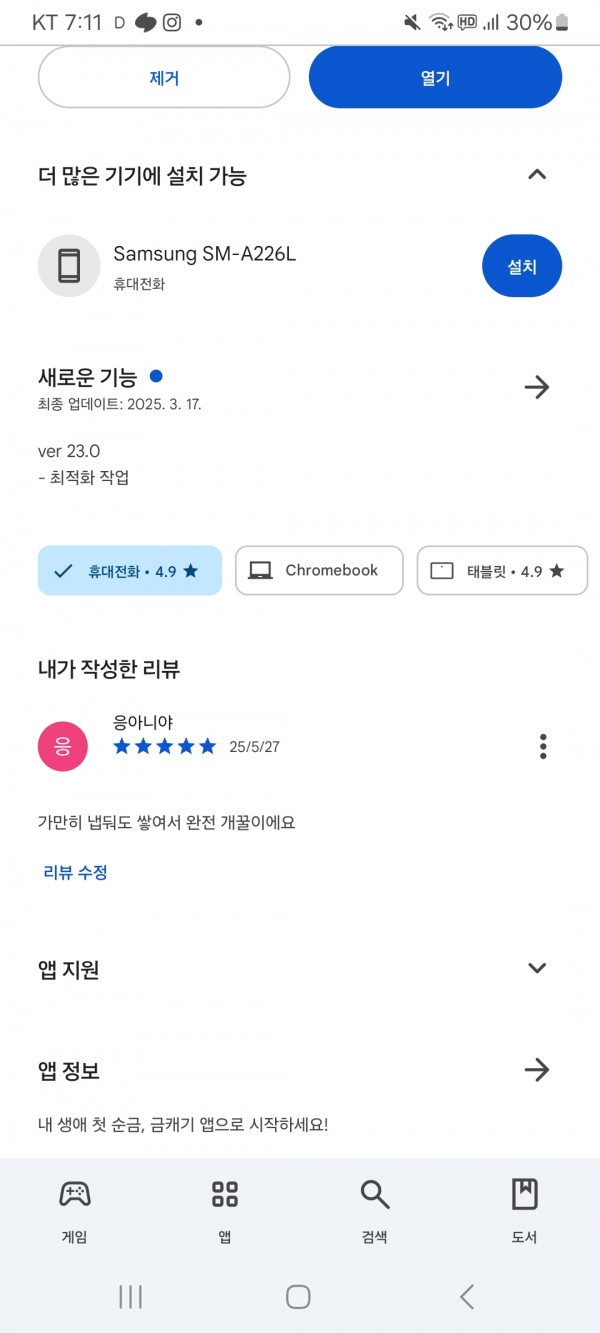600x1333 pixels.
Task: Switch to the 앱 tab
Action: [225, 1210]
